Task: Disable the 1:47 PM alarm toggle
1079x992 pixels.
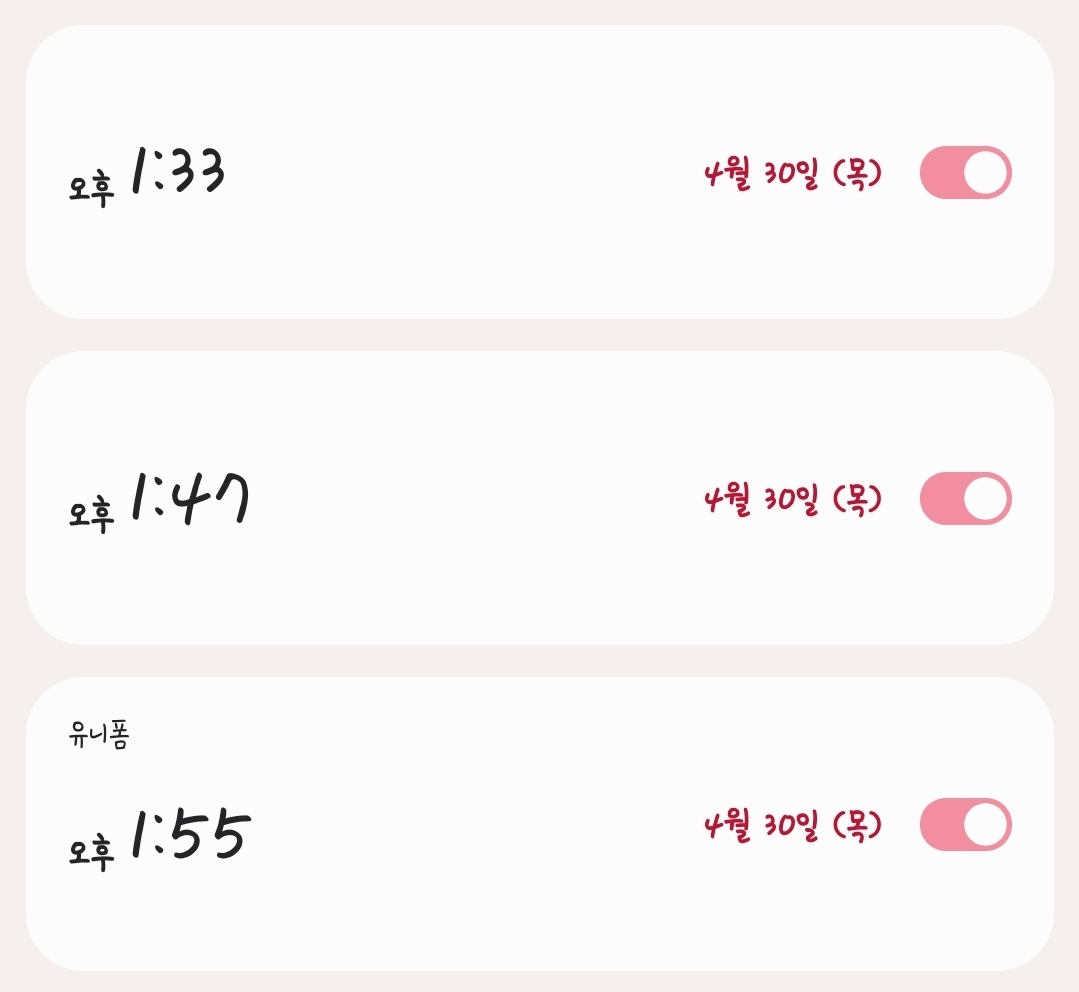Action: pos(965,498)
